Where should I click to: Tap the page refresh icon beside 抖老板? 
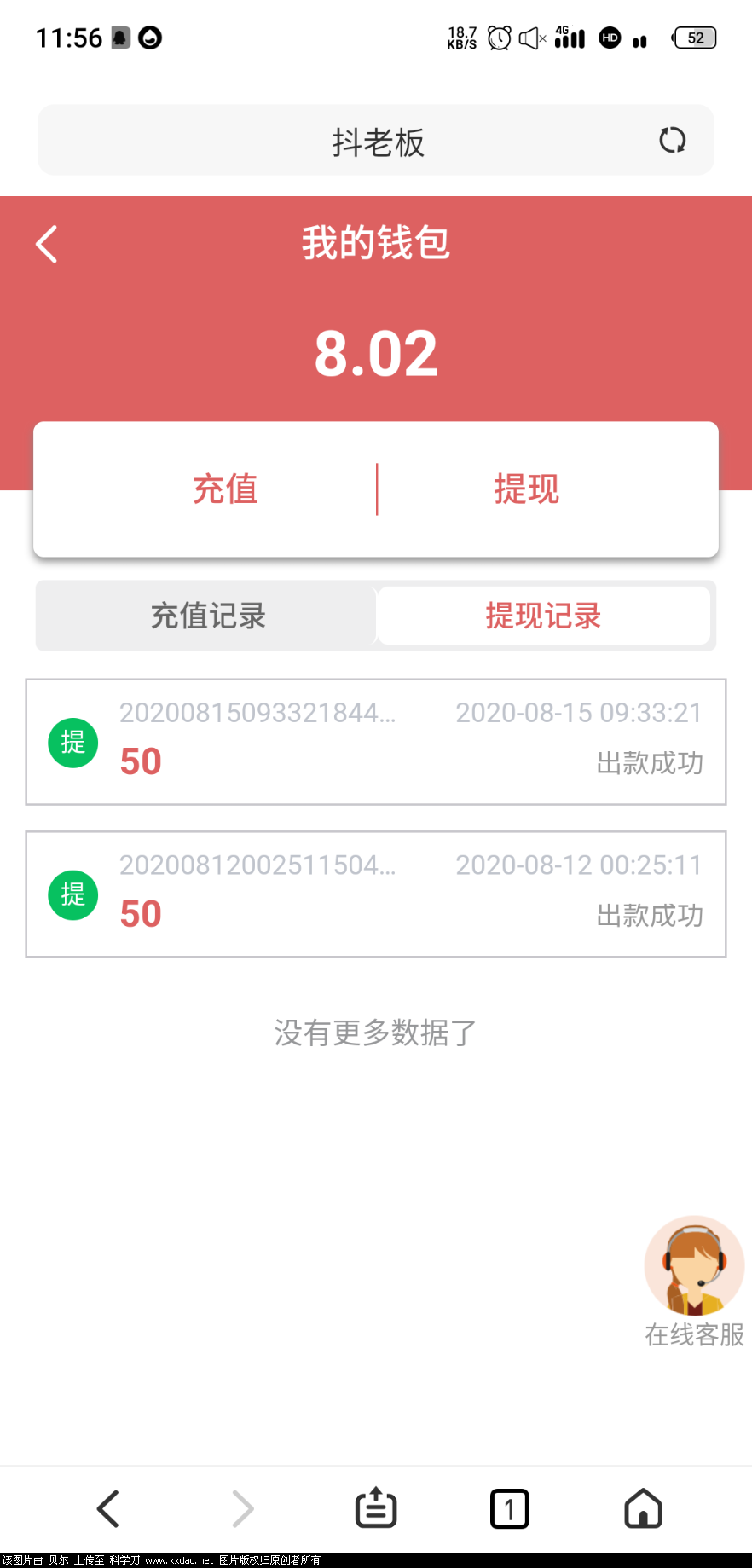coord(673,141)
